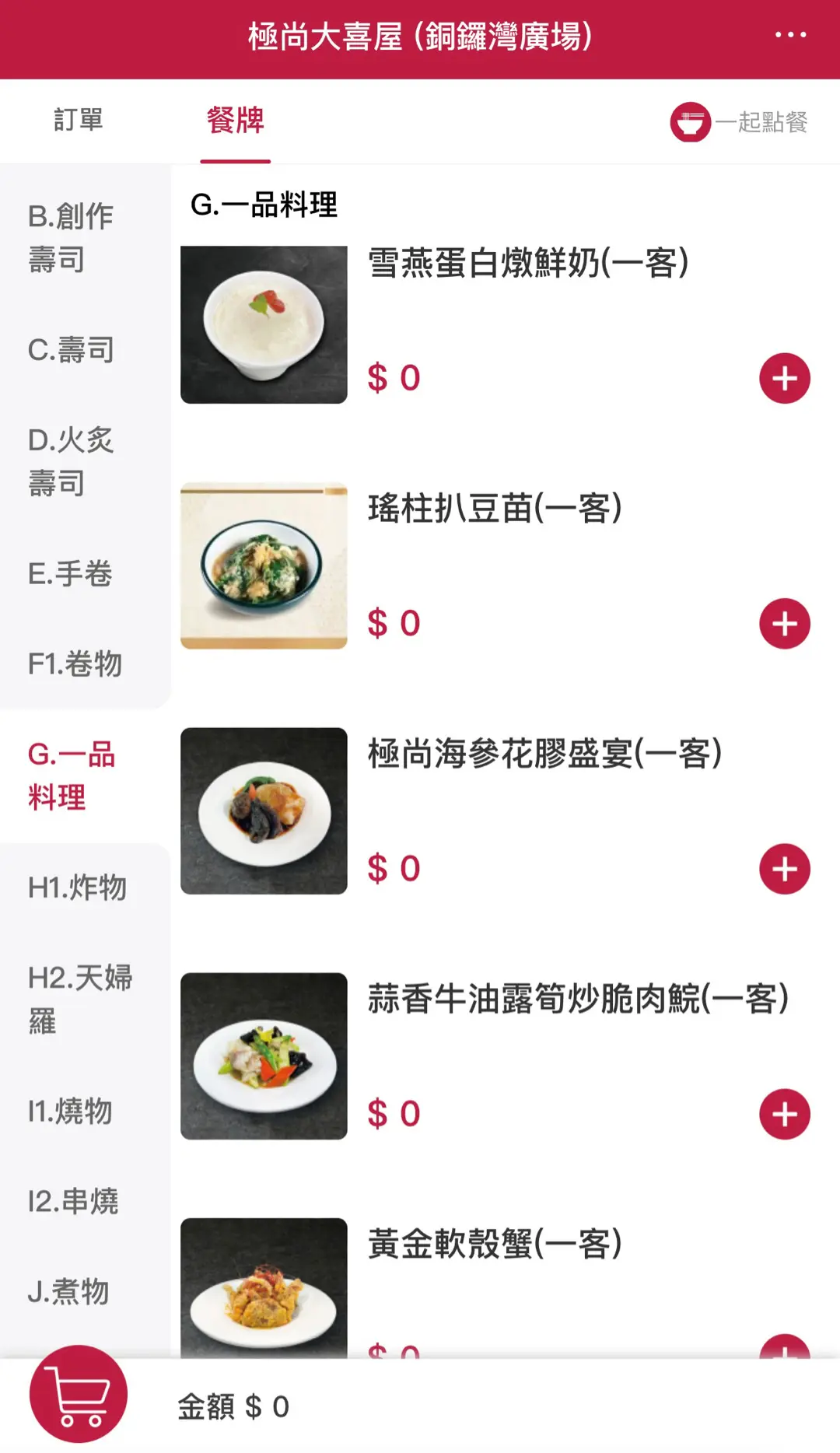The width and height of the screenshot is (840, 1453).
Task: Open the three-dot overflow menu
Action: coord(790,35)
